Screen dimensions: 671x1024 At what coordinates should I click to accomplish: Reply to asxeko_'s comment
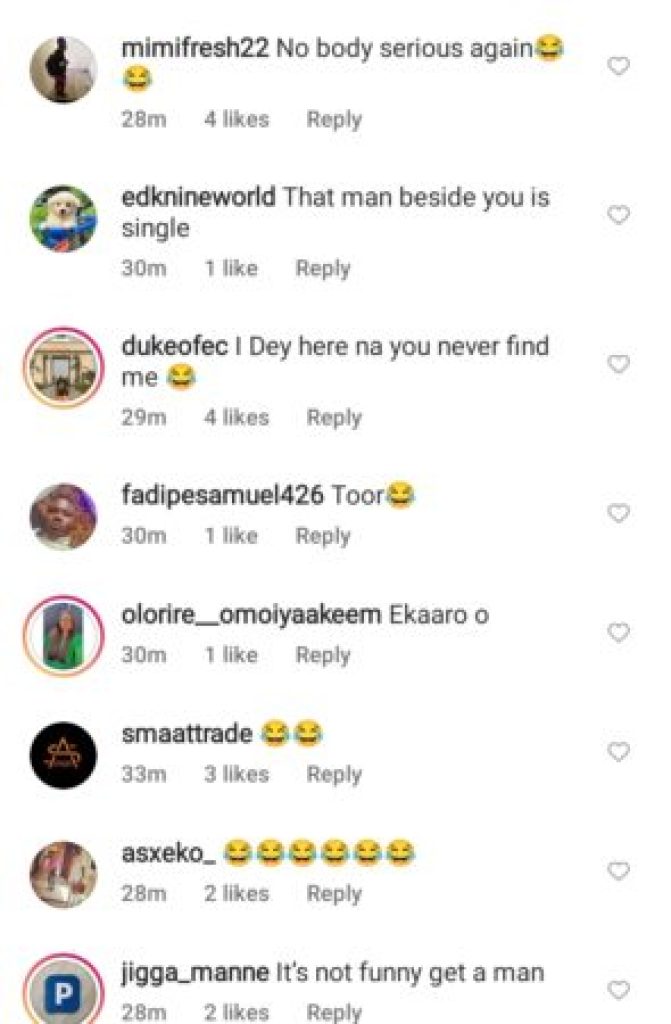point(333,893)
